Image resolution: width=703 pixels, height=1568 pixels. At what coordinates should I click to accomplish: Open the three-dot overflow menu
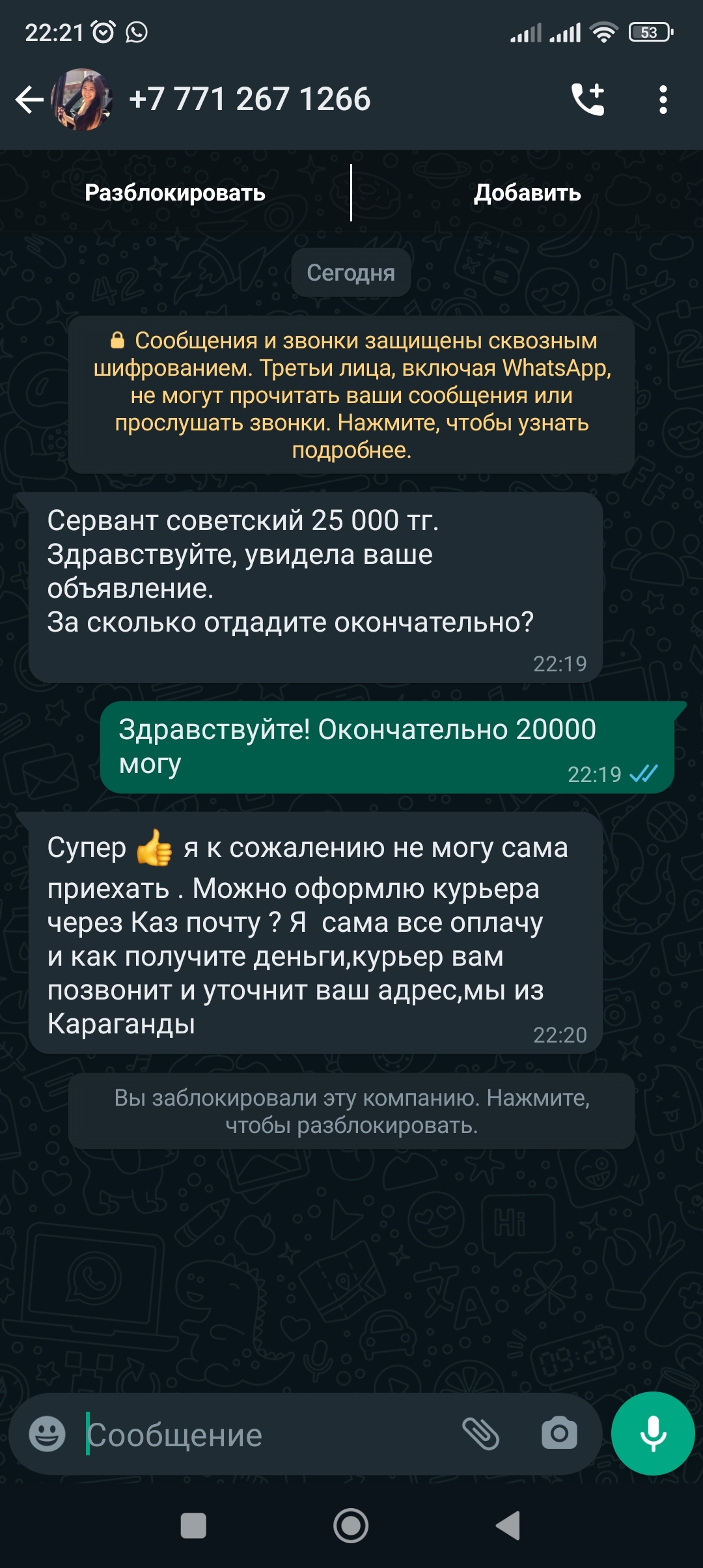point(663,100)
